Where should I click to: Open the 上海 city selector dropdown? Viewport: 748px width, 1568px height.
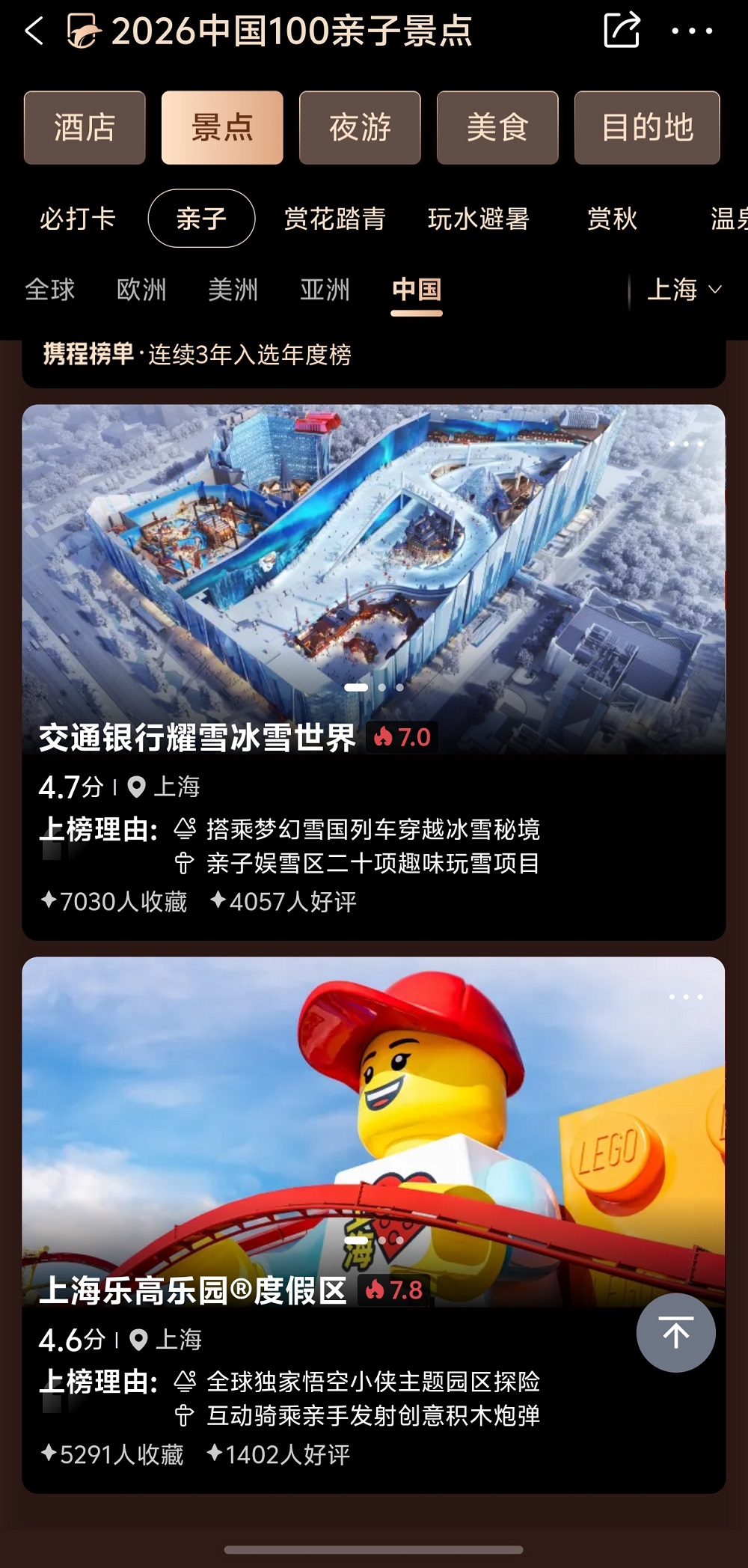(682, 290)
